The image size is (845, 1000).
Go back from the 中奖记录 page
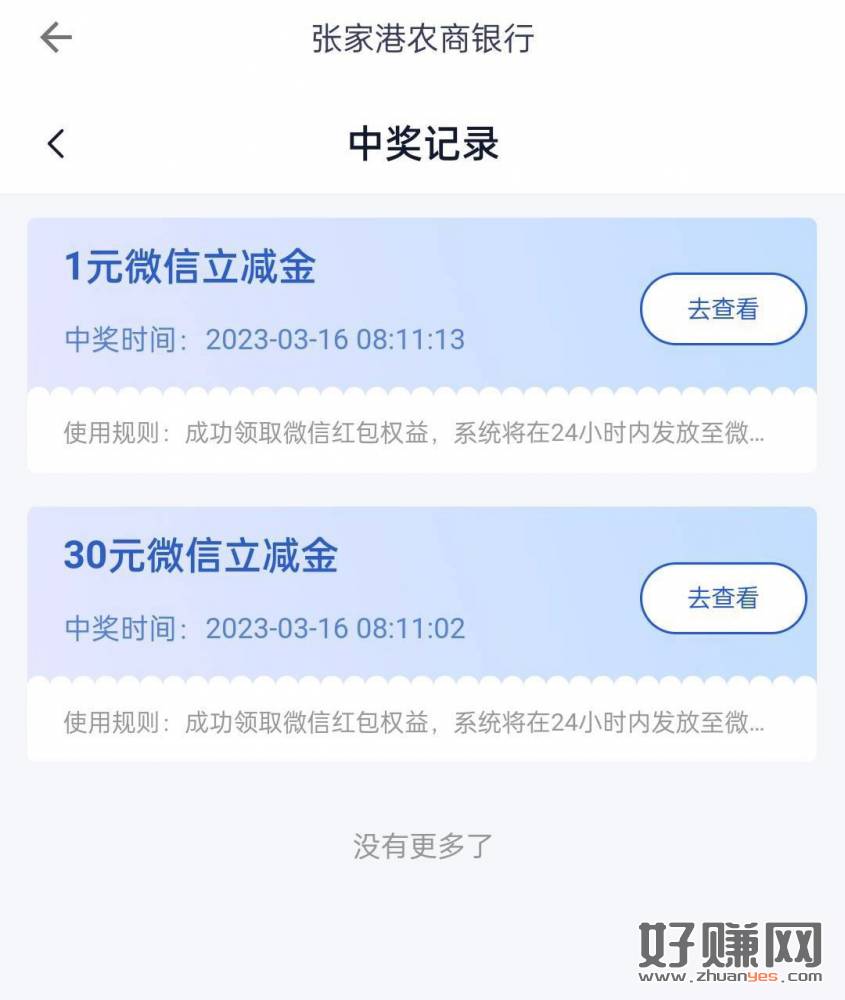56,144
